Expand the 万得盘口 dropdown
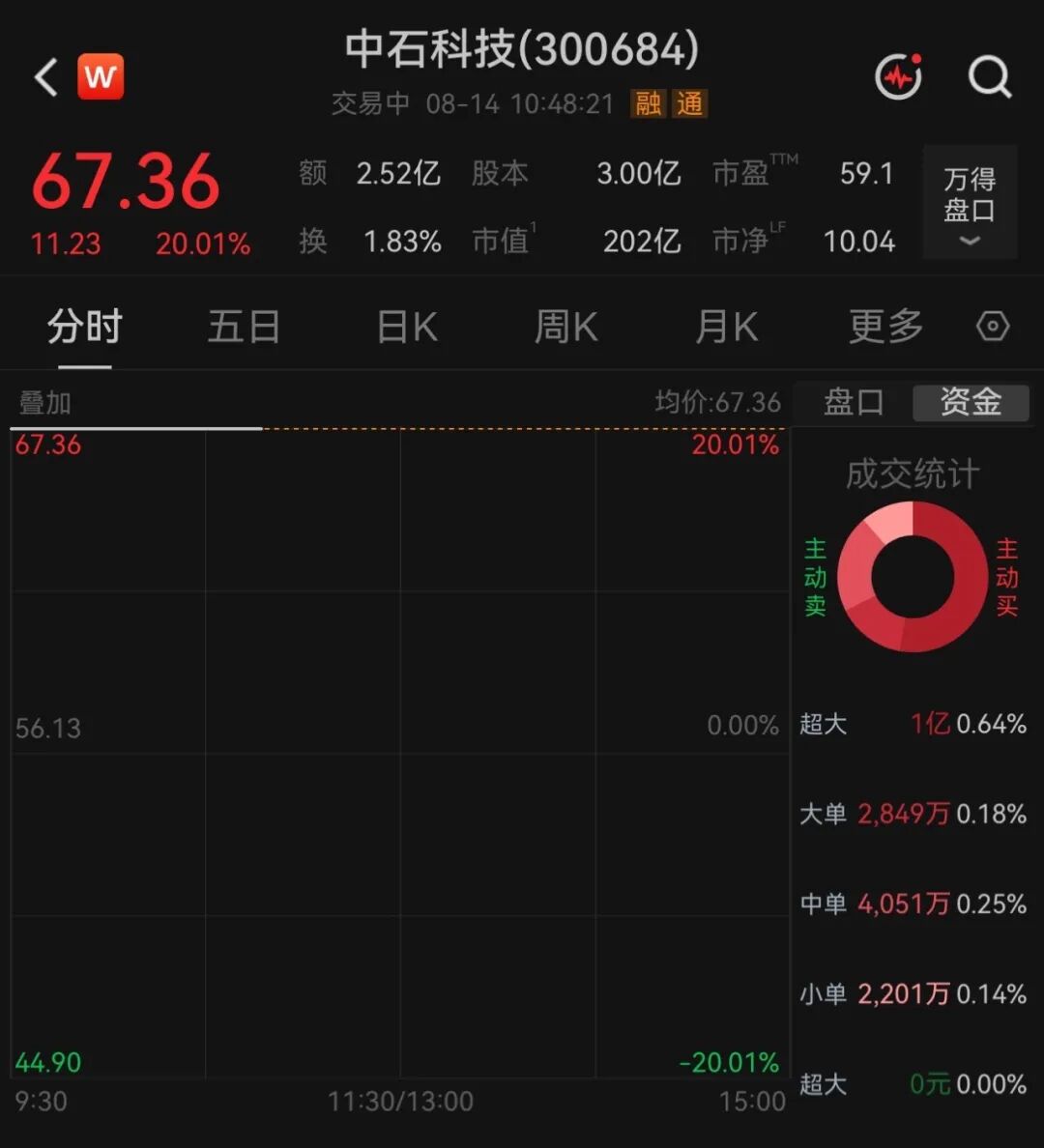1044x1148 pixels. point(970,202)
